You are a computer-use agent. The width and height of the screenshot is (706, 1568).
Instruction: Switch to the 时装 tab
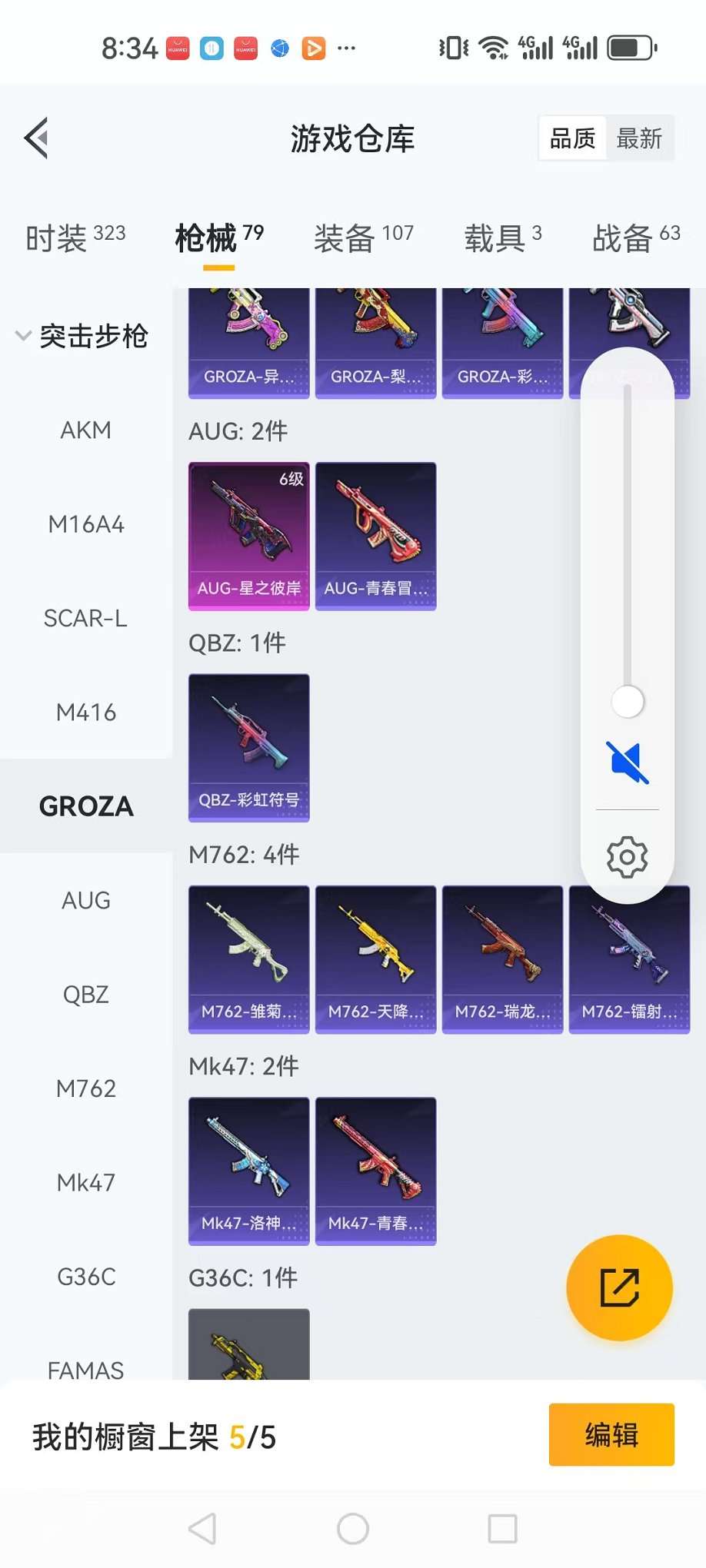tap(75, 238)
